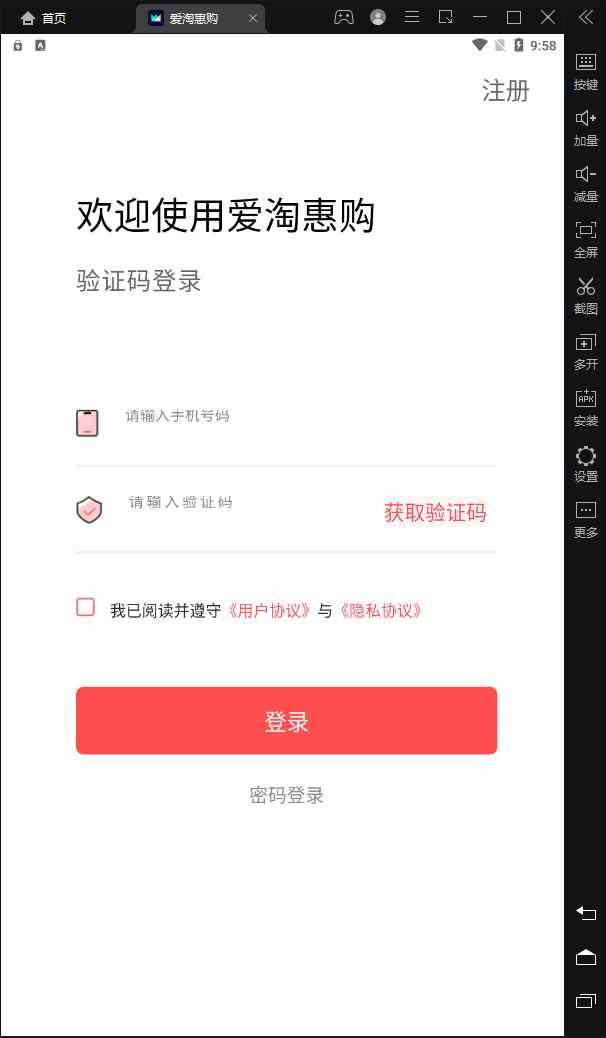
Task: Close the 爱淘惠购 emulator tab
Action: click(x=252, y=19)
